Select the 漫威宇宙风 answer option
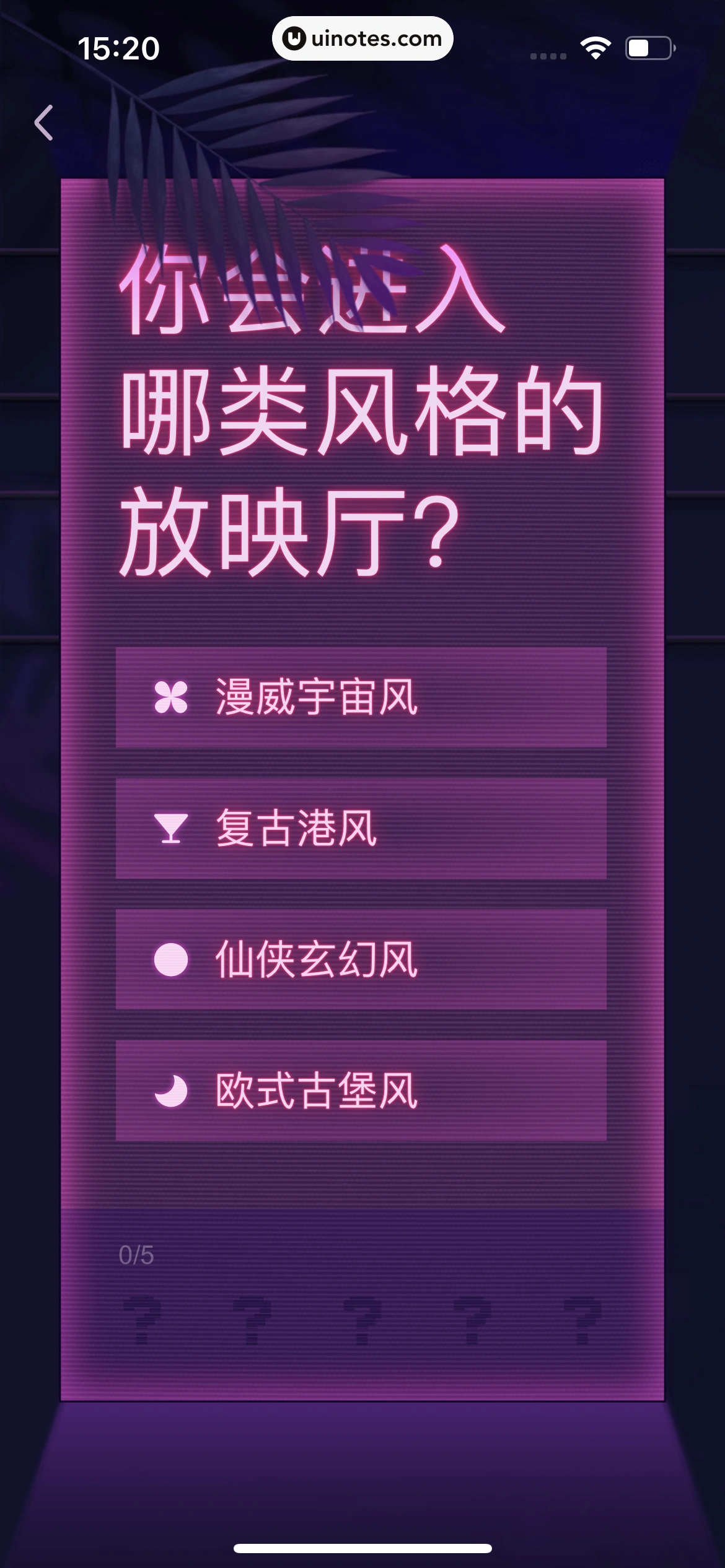The image size is (725, 1568). (361, 698)
